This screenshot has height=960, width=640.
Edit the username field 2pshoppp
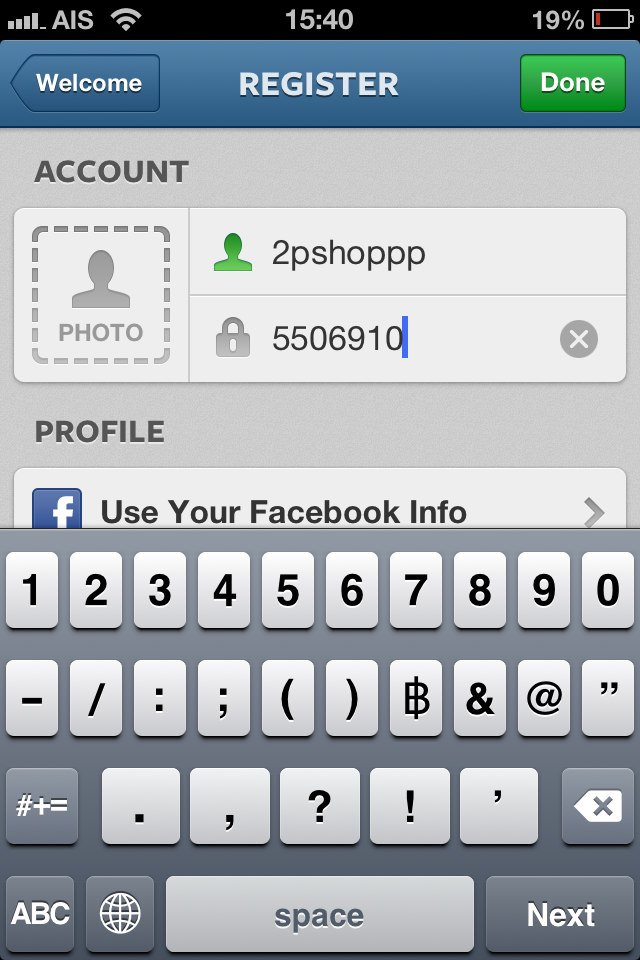point(400,253)
